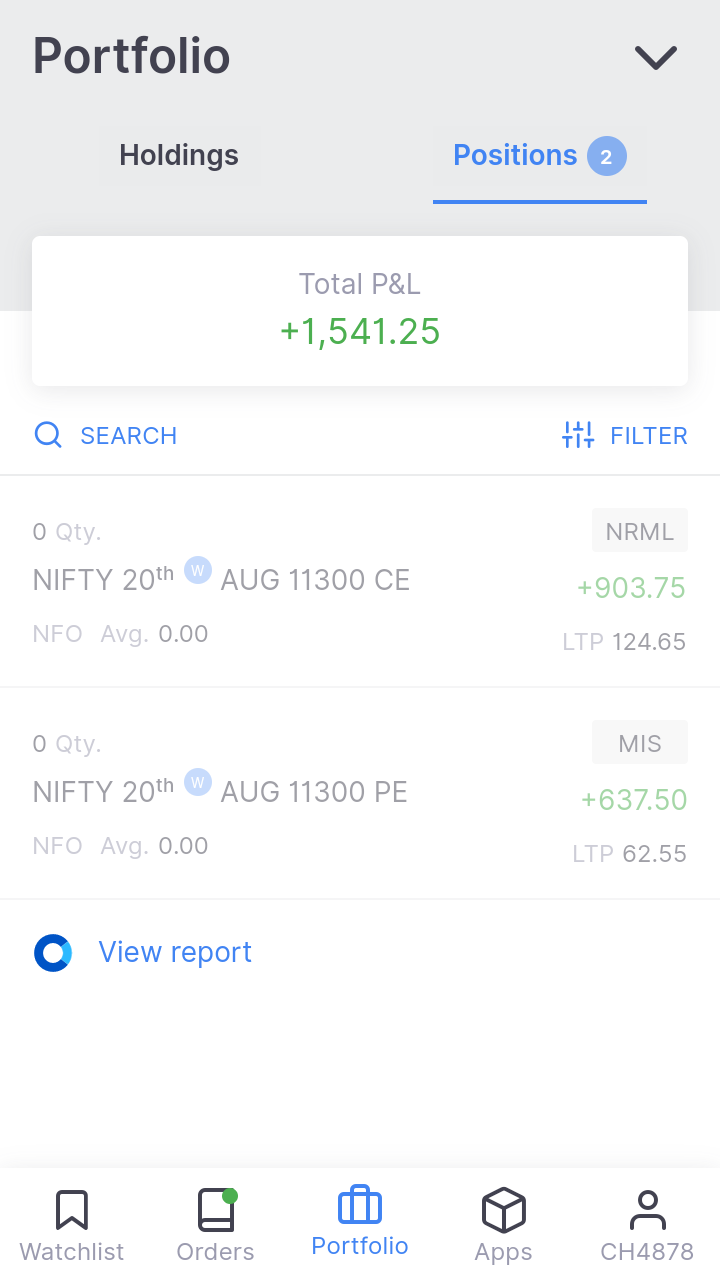The height and width of the screenshot is (1280, 720).
Task: Open search for positions
Action: pyautogui.click(x=106, y=436)
